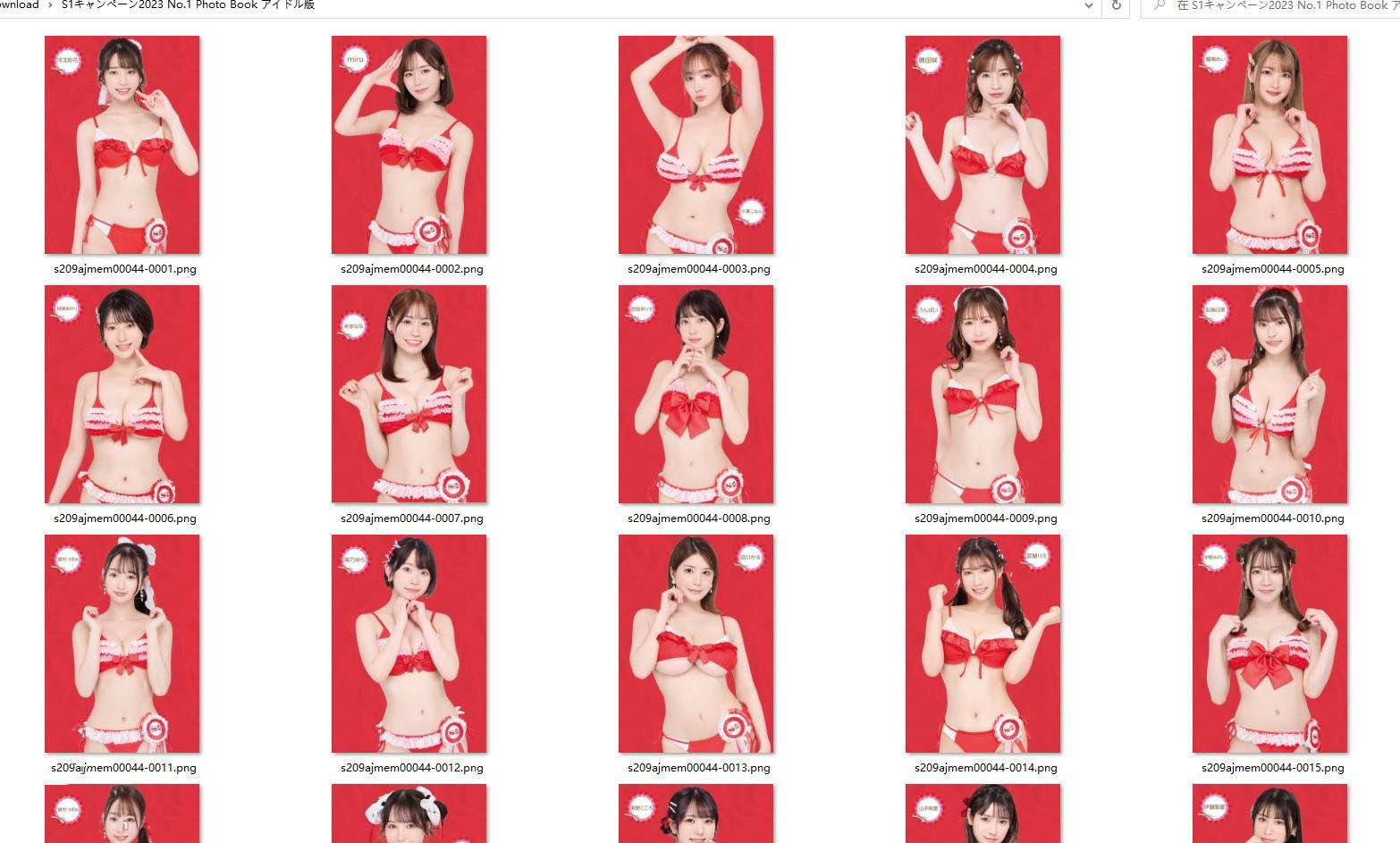Open the file s209ajmem00044-0015.png

[1270, 644]
